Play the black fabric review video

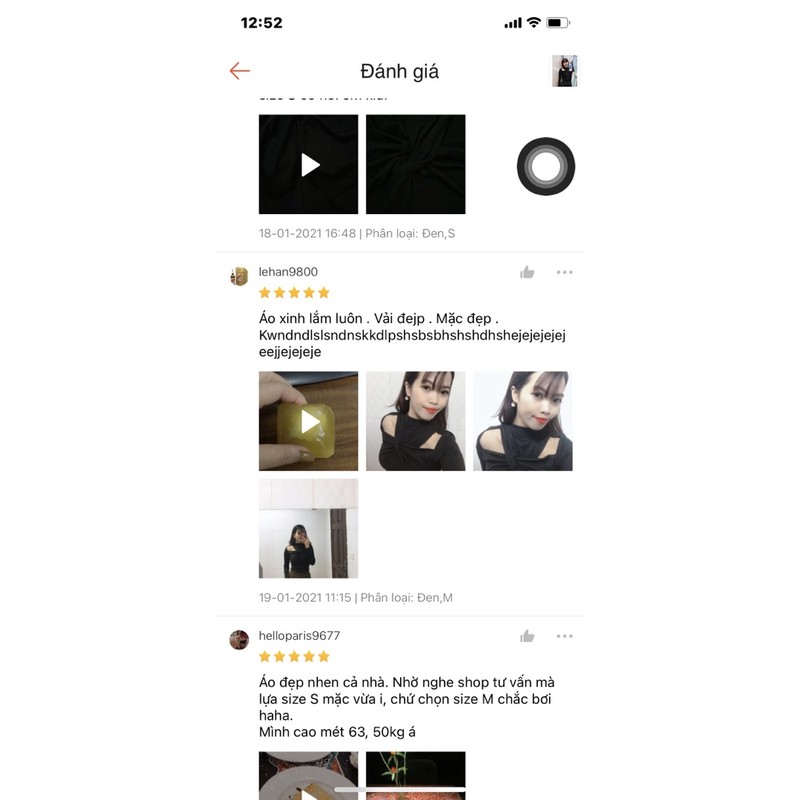309,164
